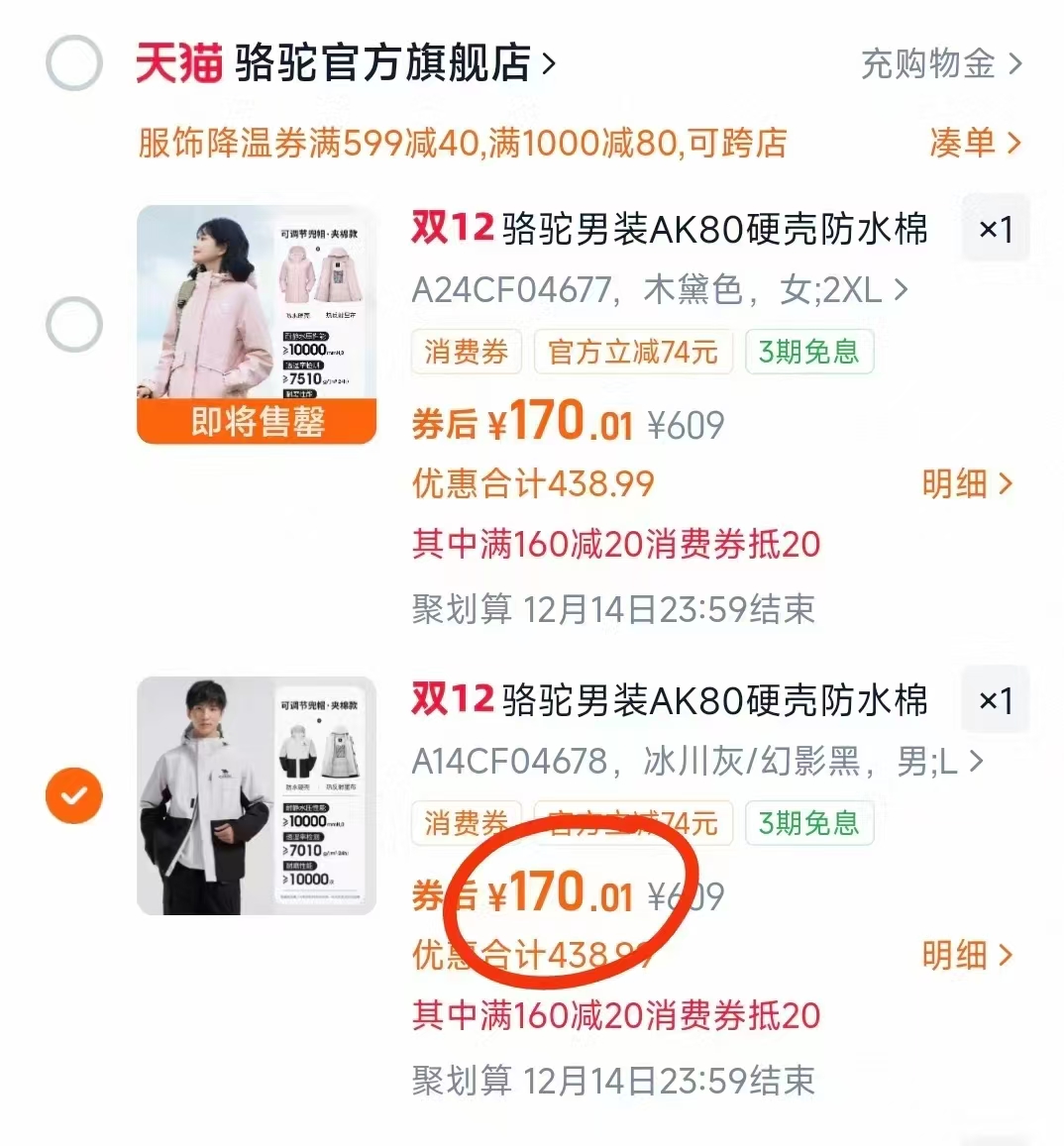Deselect the checked gray jacket item
This screenshot has width=1064, height=1146.
point(73,794)
